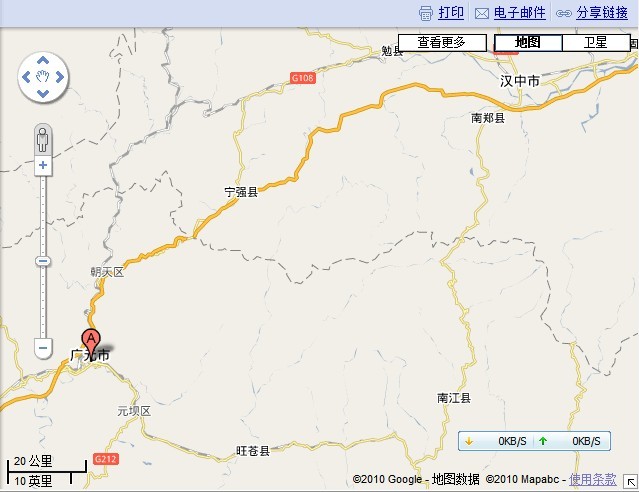Tap the zoom slider handle
Screen dimensions: 639x492
(43, 261)
